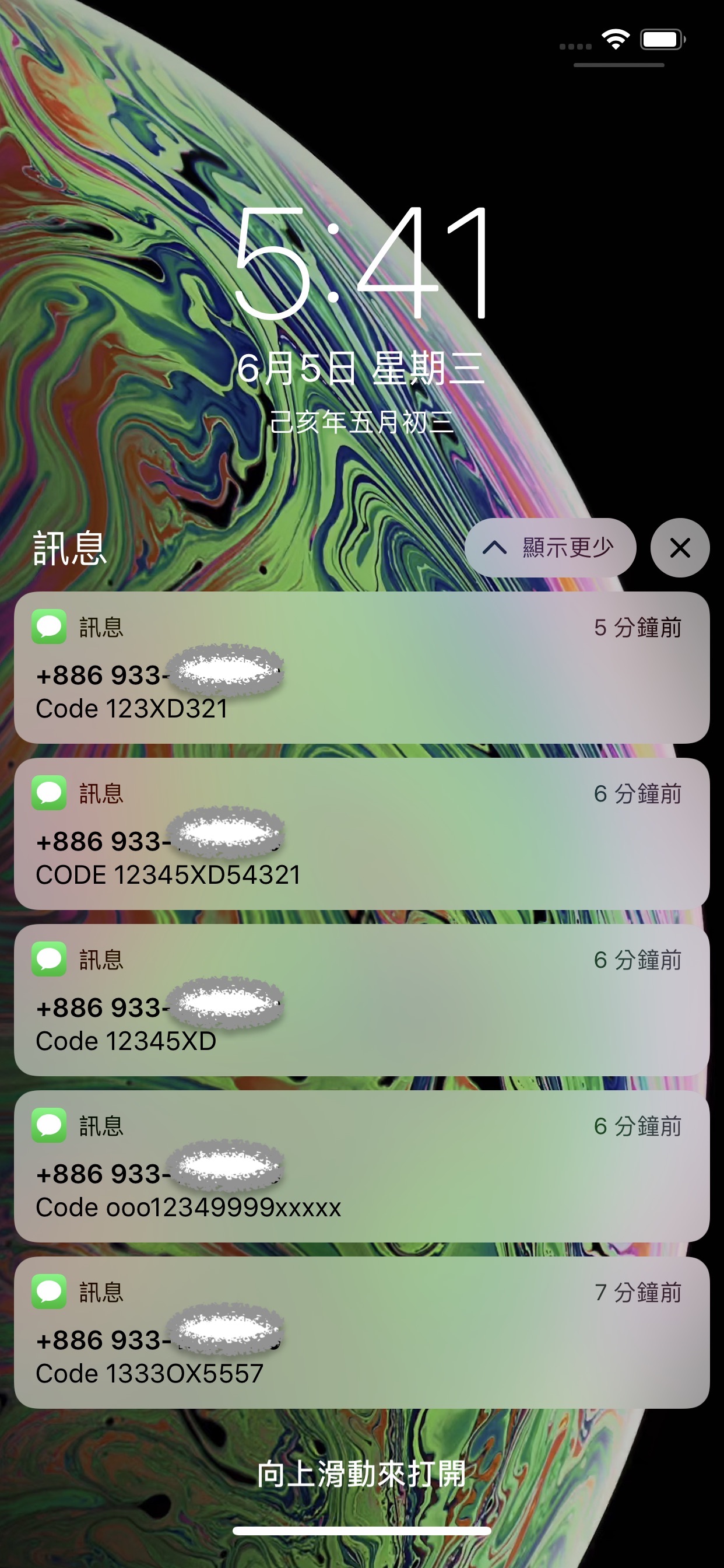Open the message CODE 12345XD54321

click(x=361, y=834)
